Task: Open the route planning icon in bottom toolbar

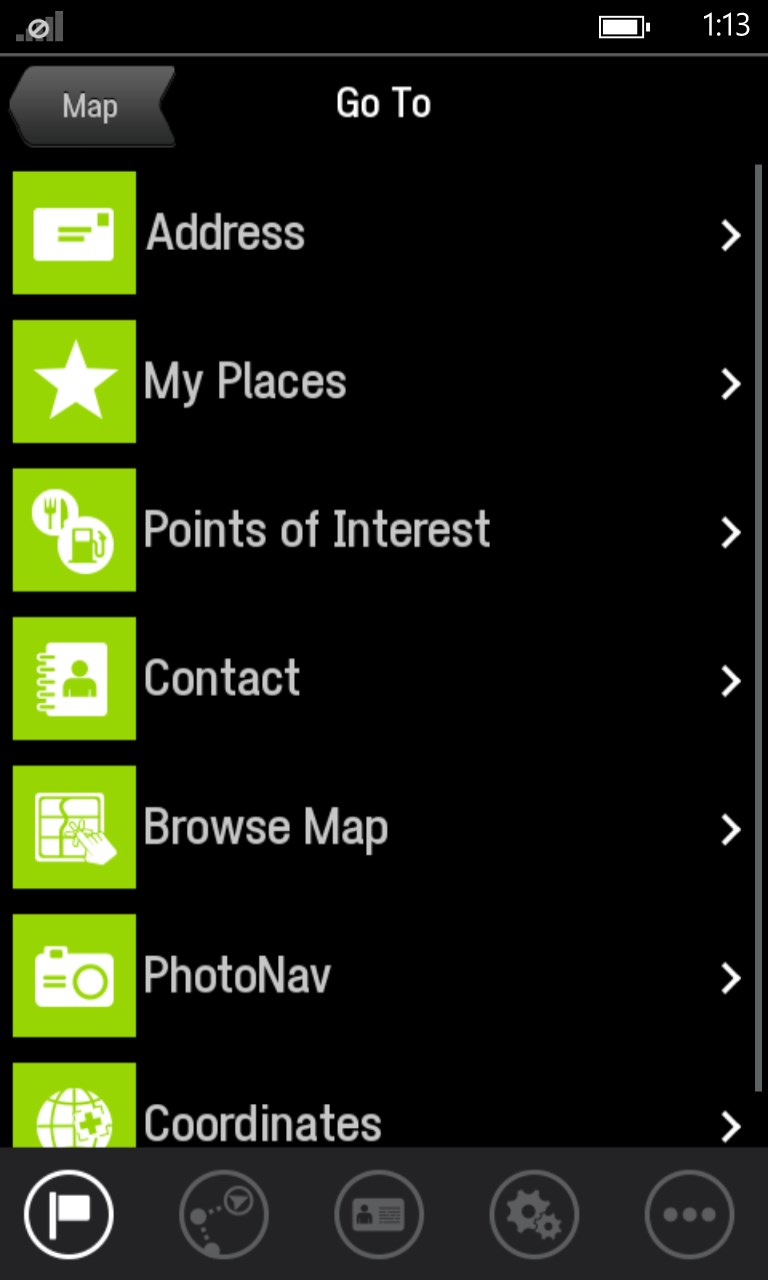Action: (x=224, y=1213)
